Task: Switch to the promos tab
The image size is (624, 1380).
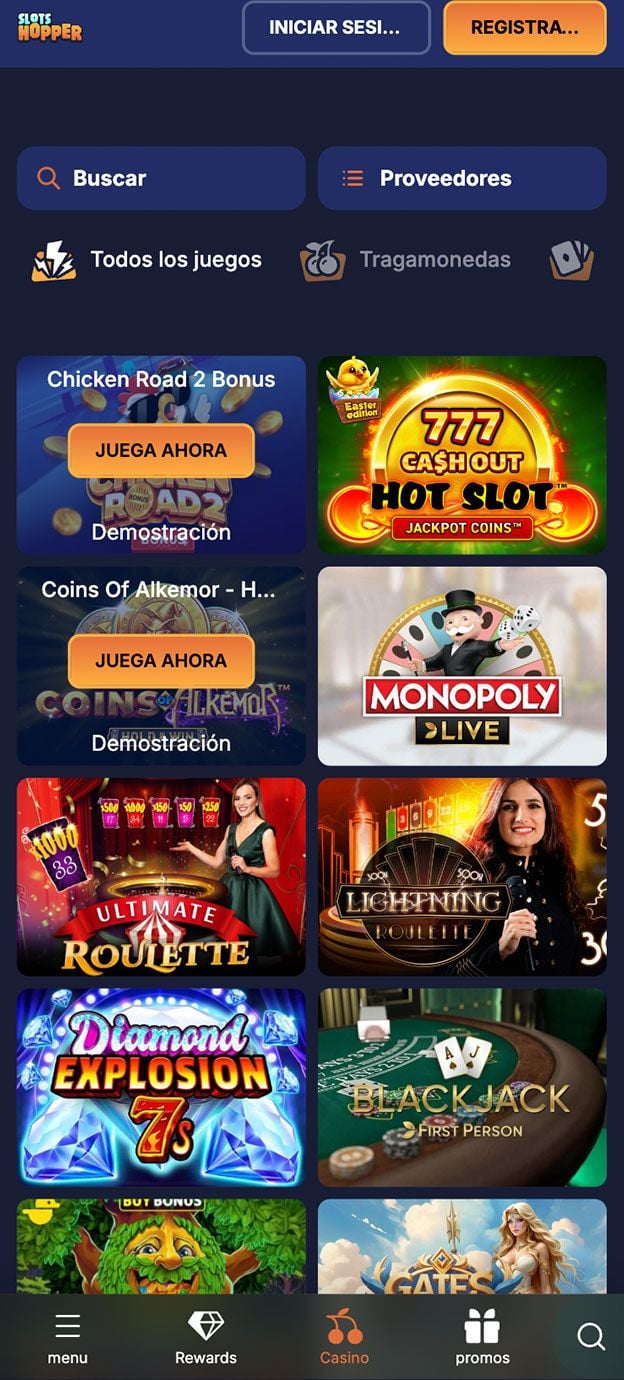Action: click(482, 1338)
